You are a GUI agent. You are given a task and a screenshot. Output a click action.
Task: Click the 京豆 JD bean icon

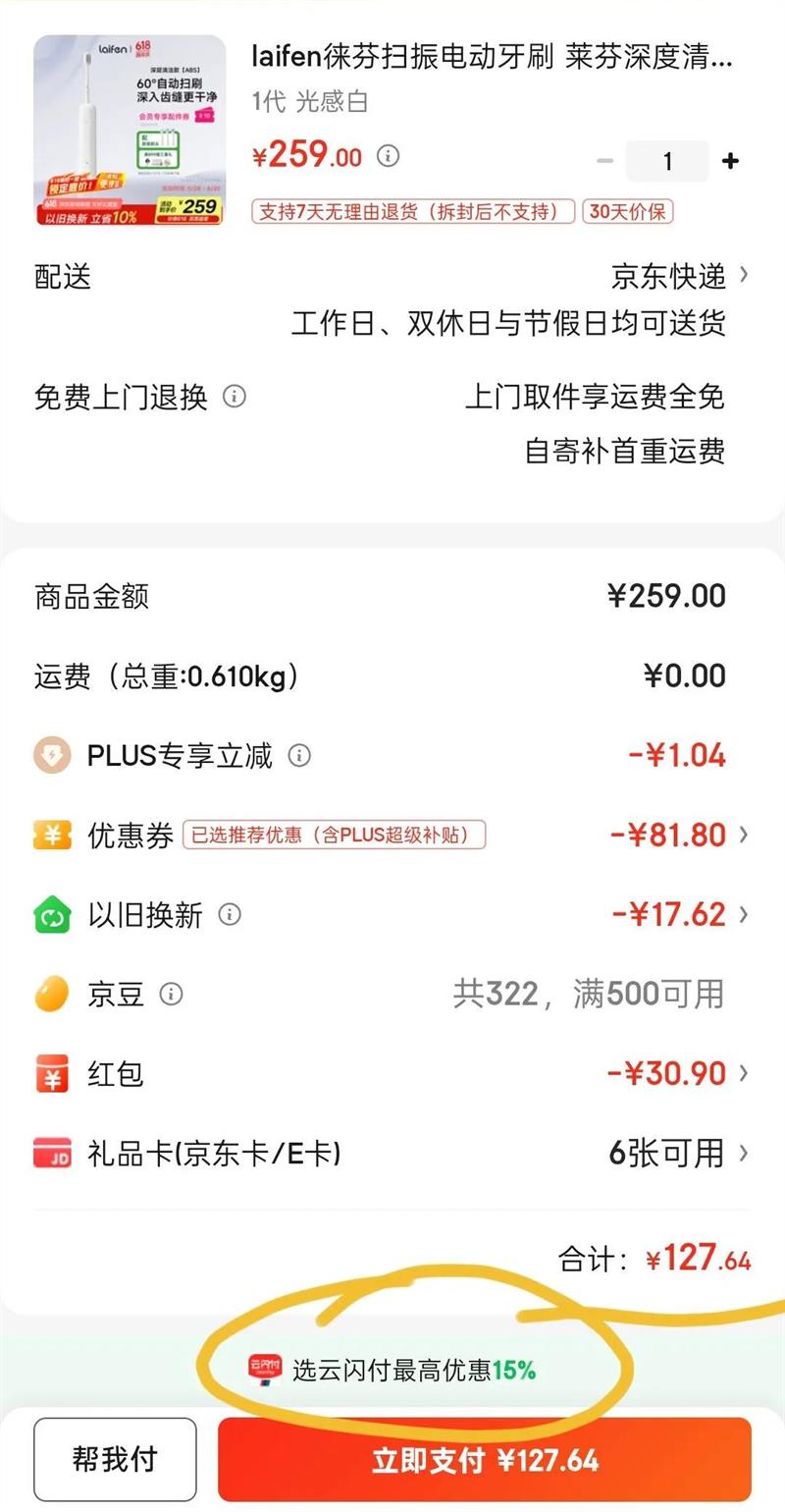tap(52, 994)
